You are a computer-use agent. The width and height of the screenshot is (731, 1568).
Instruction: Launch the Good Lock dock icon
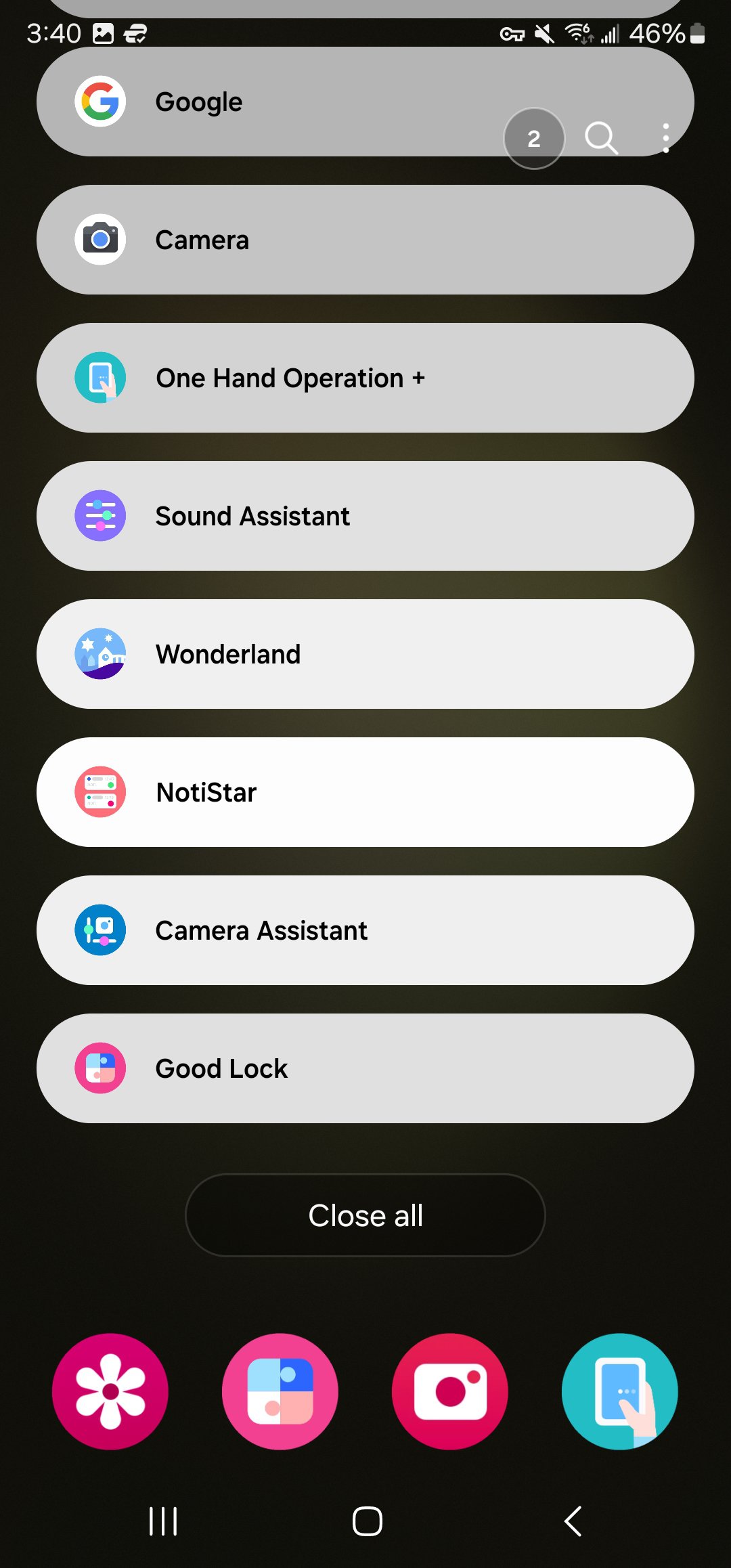tap(280, 1391)
